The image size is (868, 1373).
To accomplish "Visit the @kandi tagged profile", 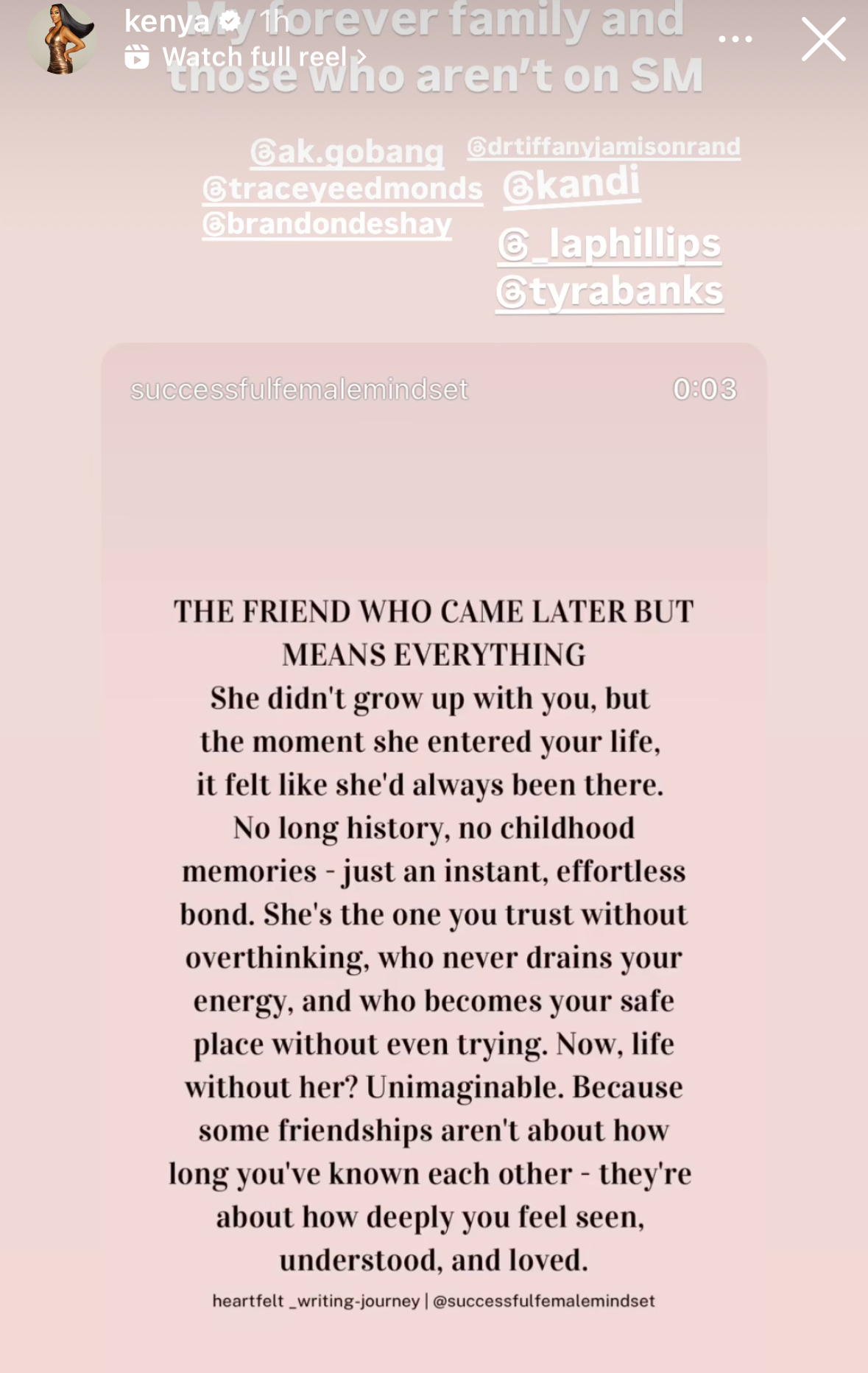I will (x=572, y=184).
